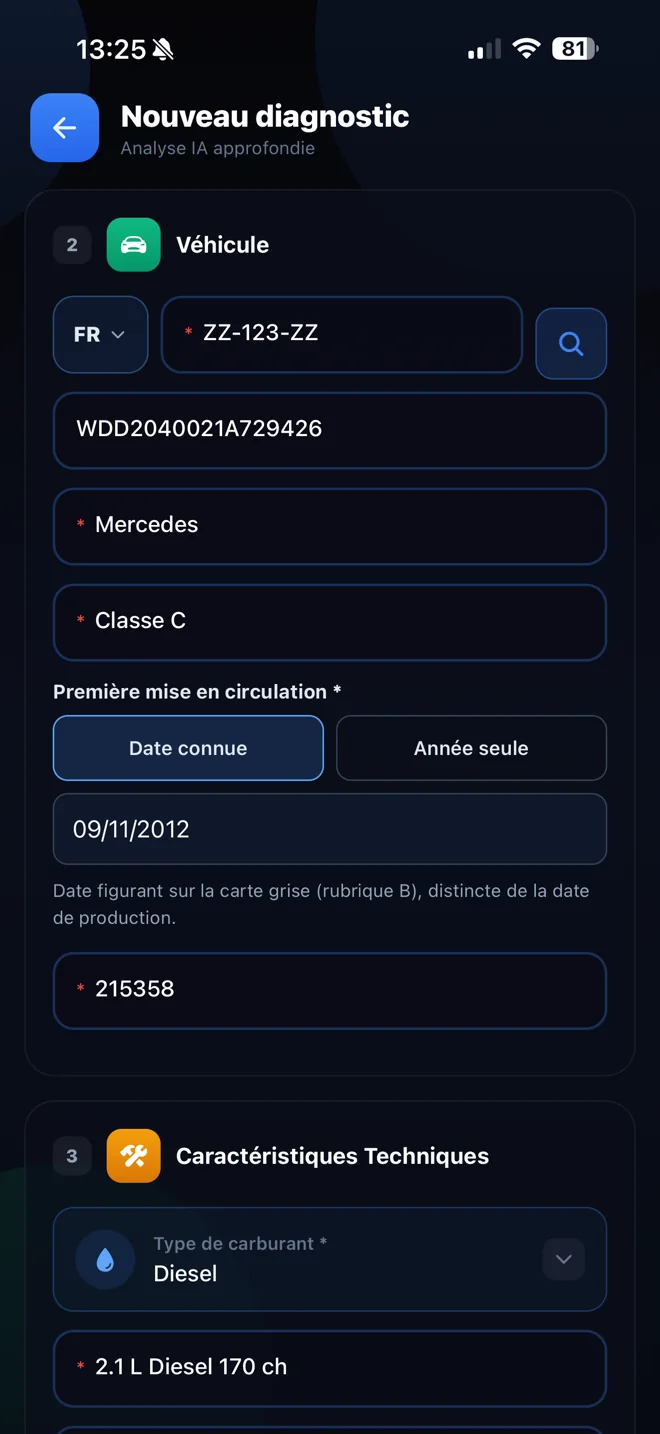This screenshot has height=1434, width=660.
Task: Edit the 2.1 L Diesel 170 ch field
Action: 330,1368
